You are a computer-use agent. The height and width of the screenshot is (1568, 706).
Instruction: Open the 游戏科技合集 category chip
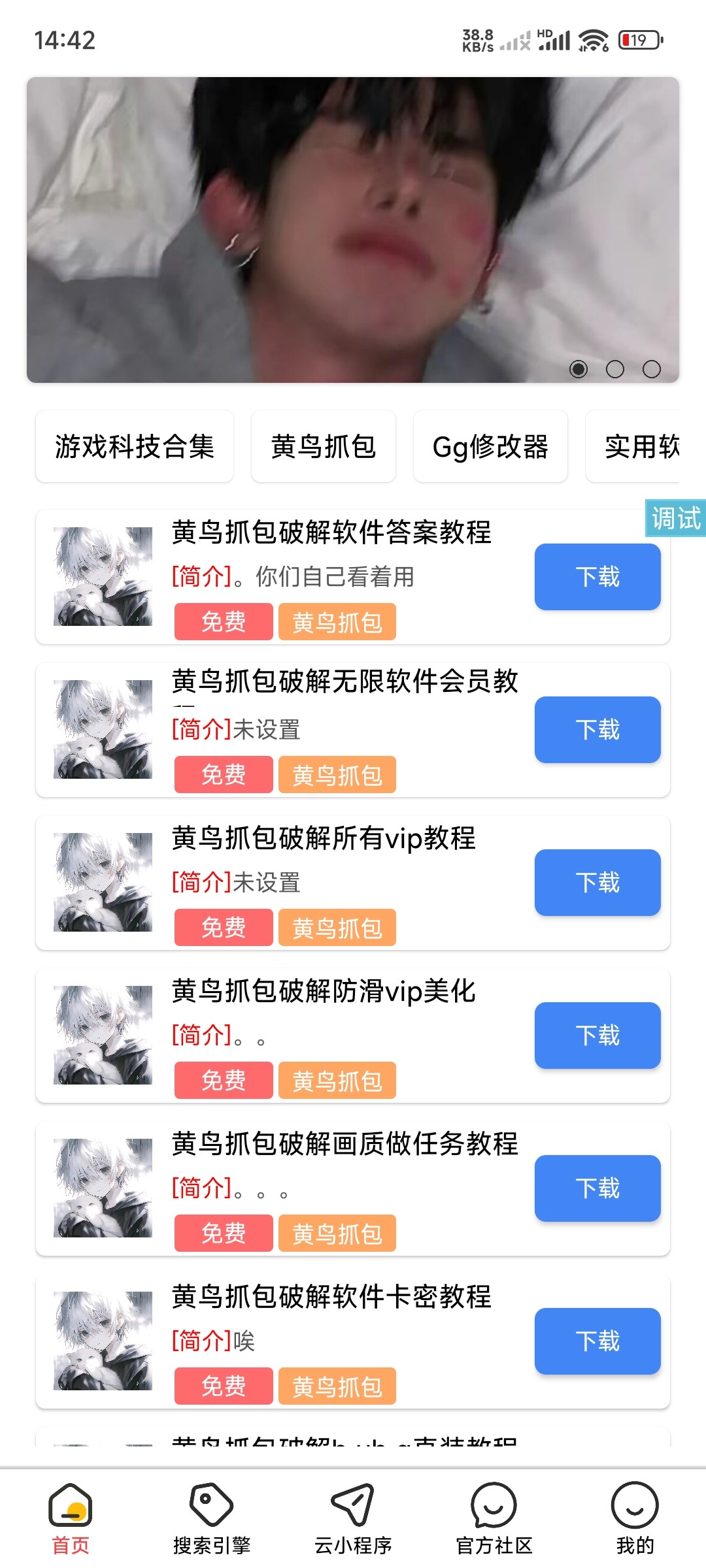[134, 447]
